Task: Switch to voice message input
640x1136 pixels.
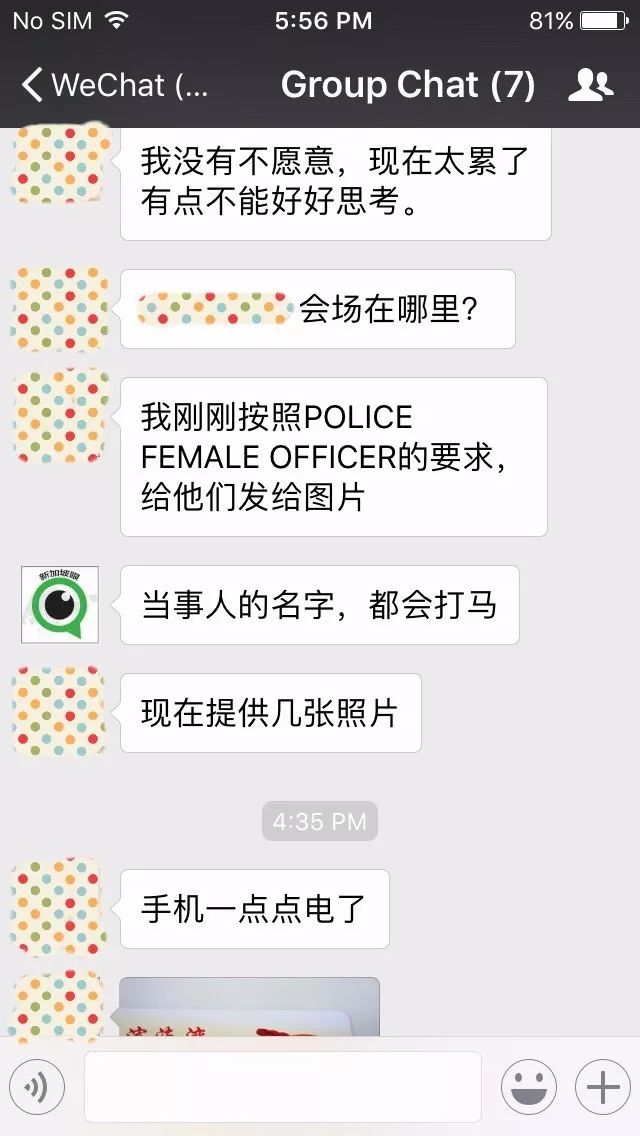Action: click(37, 1087)
